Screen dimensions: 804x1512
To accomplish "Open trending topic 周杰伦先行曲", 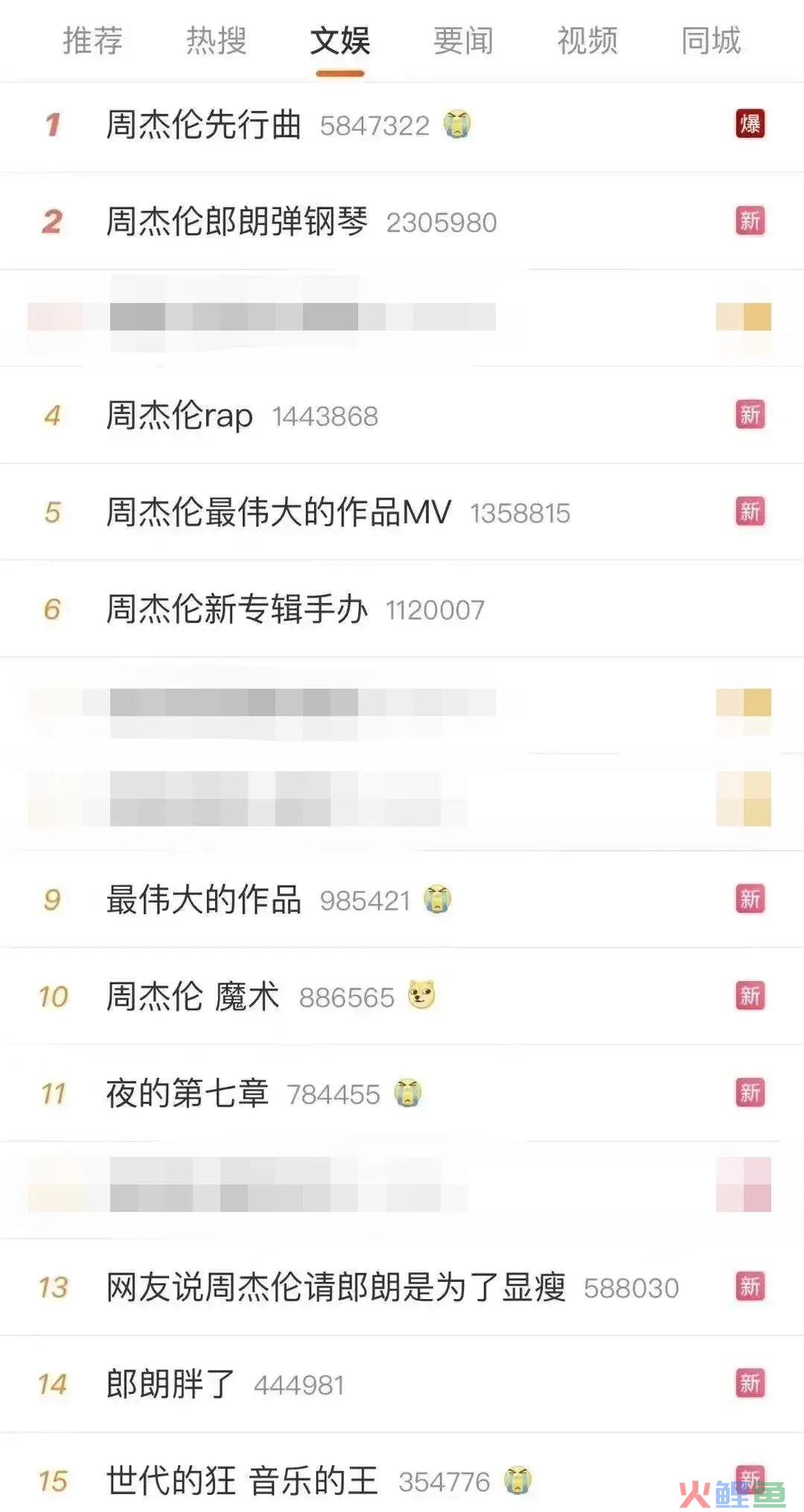I will (203, 125).
